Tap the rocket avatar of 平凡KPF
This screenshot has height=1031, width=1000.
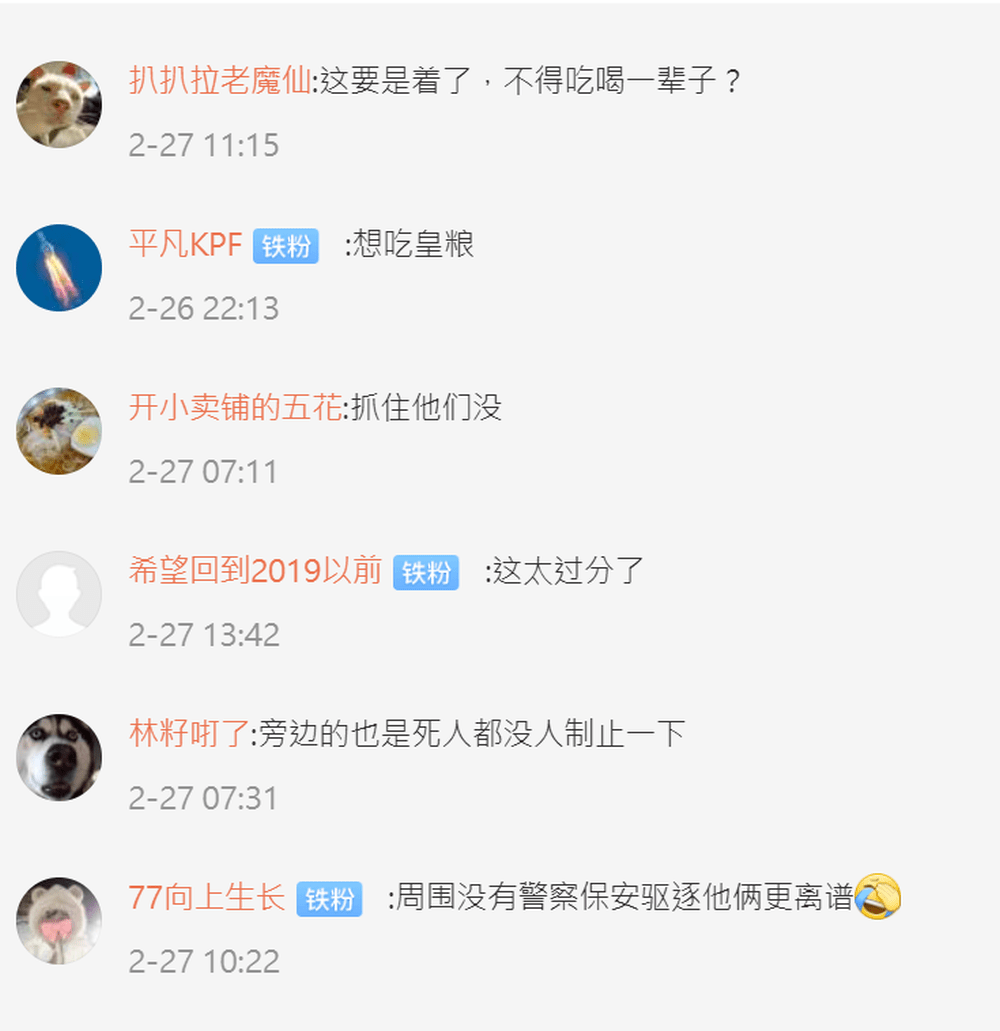tap(59, 268)
